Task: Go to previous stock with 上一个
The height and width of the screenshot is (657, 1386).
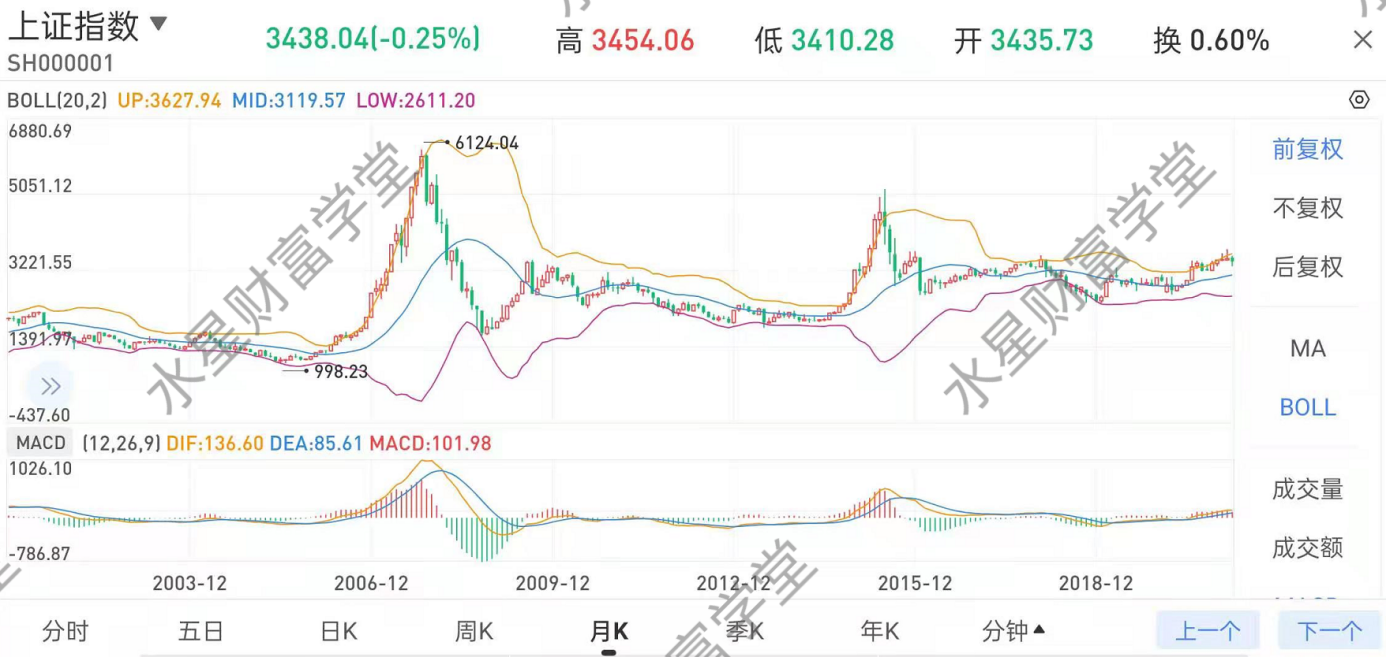Action: (x=1208, y=631)
